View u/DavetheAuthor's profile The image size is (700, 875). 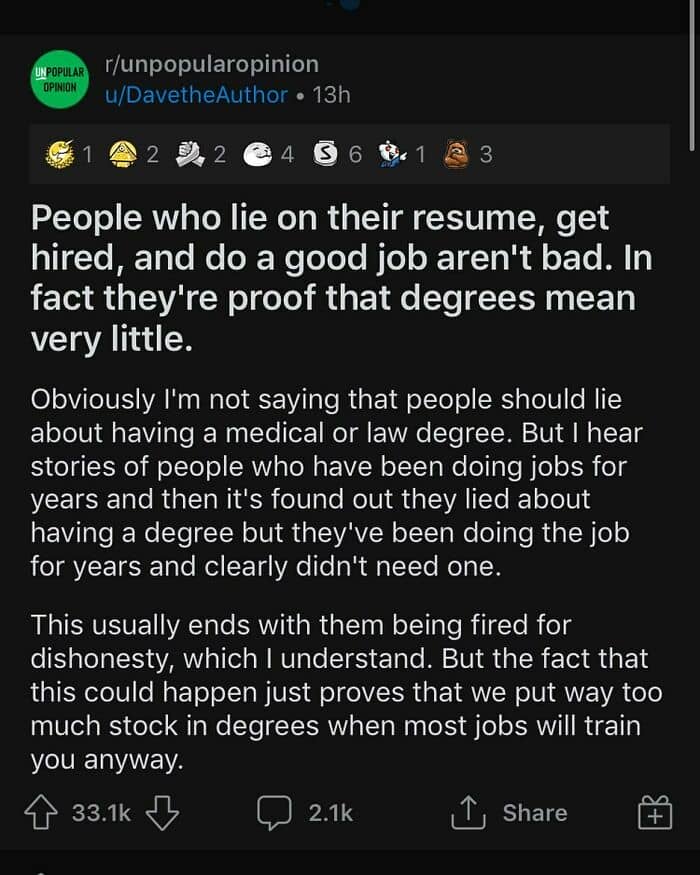(x=196, y=95)
